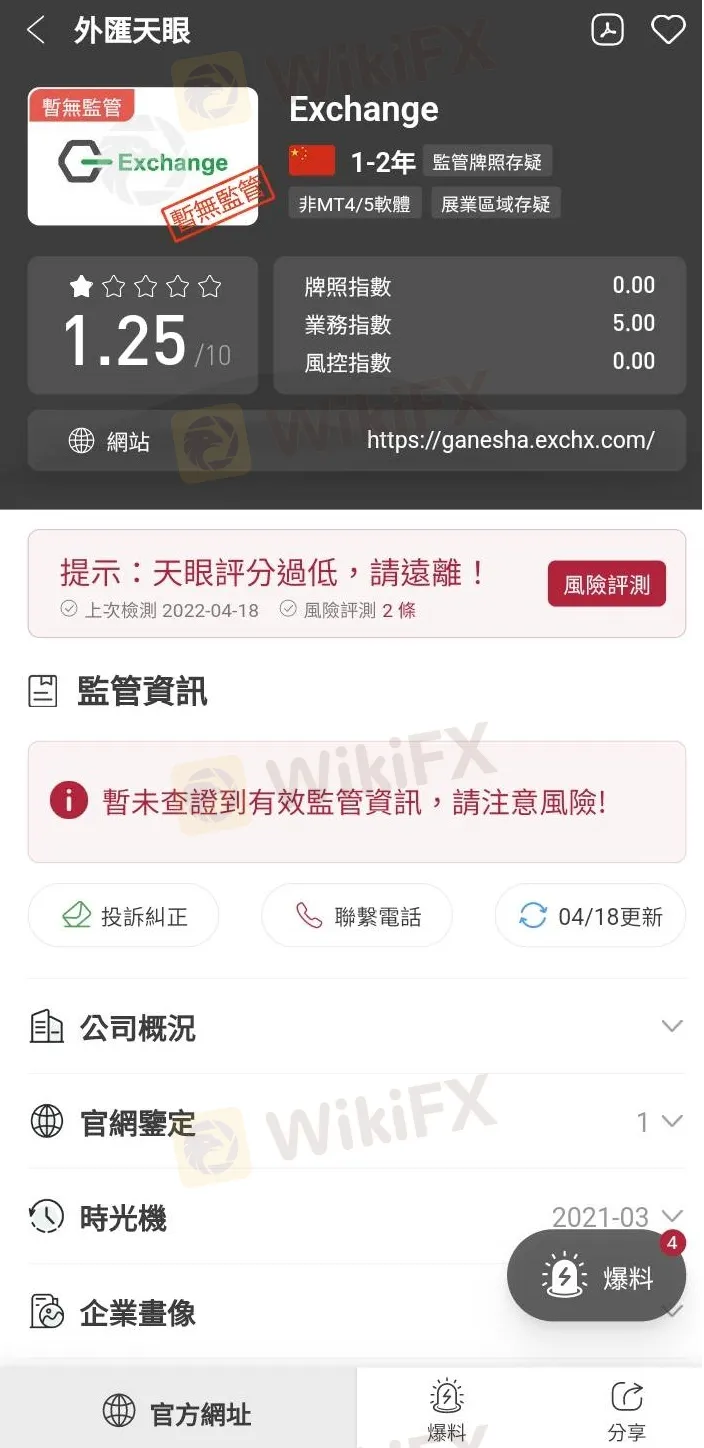The image size is (704, 1448).
Task: Tap the floating 爆料 button
Action: point(597,1276)
